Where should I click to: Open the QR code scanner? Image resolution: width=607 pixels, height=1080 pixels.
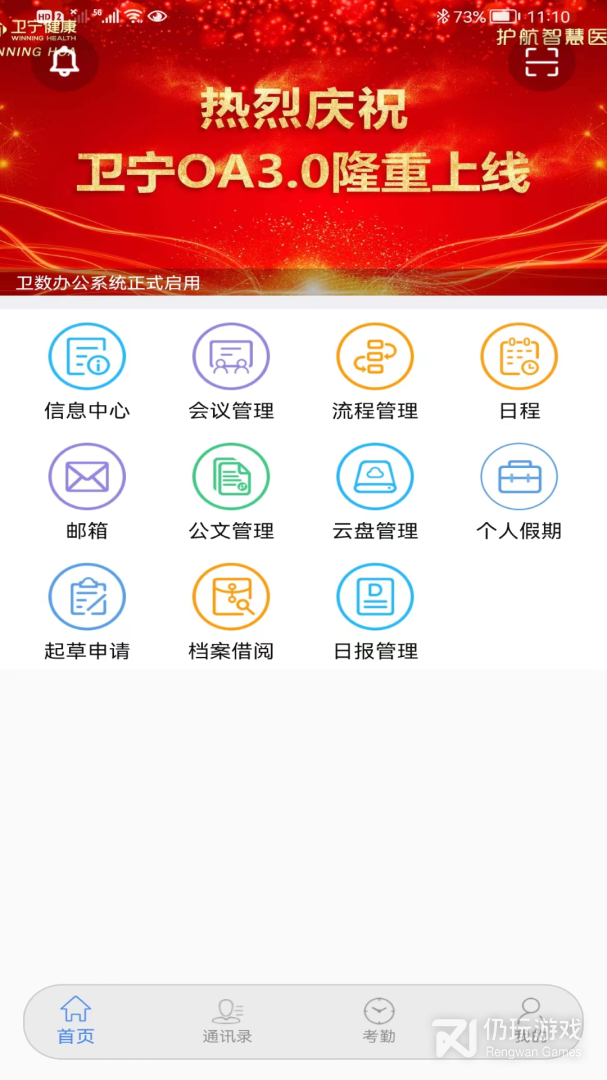[541, 62]
